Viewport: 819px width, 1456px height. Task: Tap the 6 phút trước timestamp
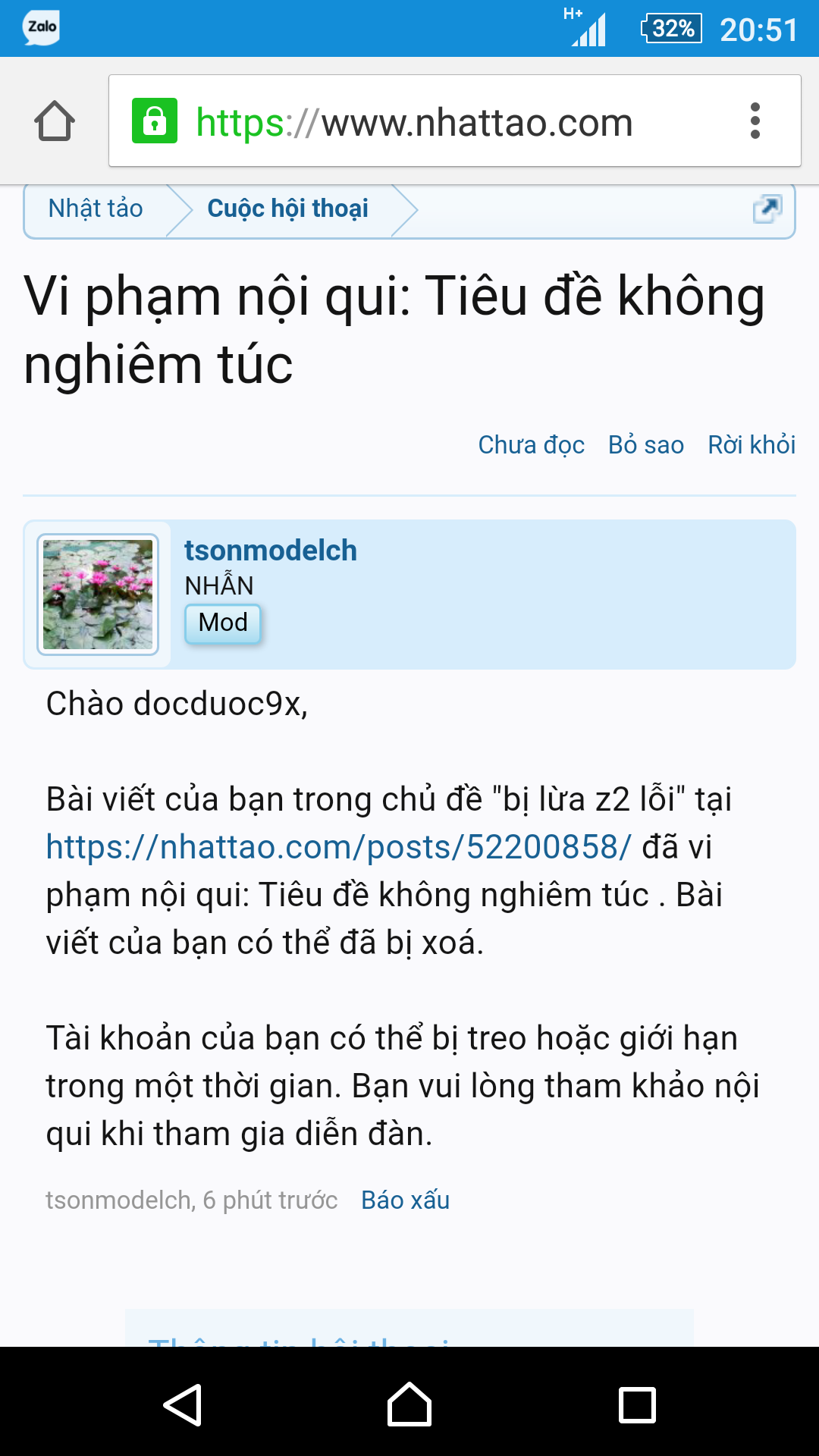click(x=270, y=1200)
